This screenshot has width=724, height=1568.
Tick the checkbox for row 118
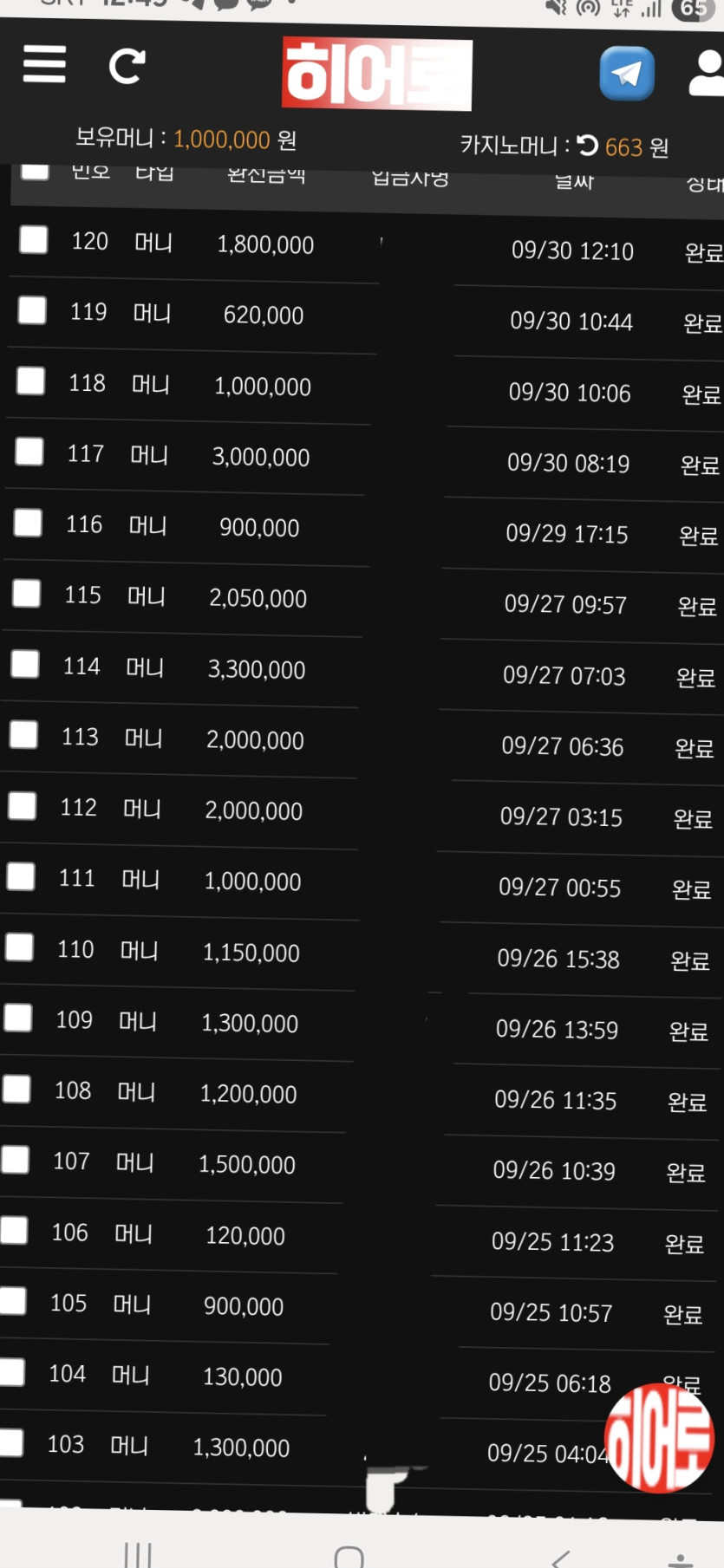[x=31, y=381]
